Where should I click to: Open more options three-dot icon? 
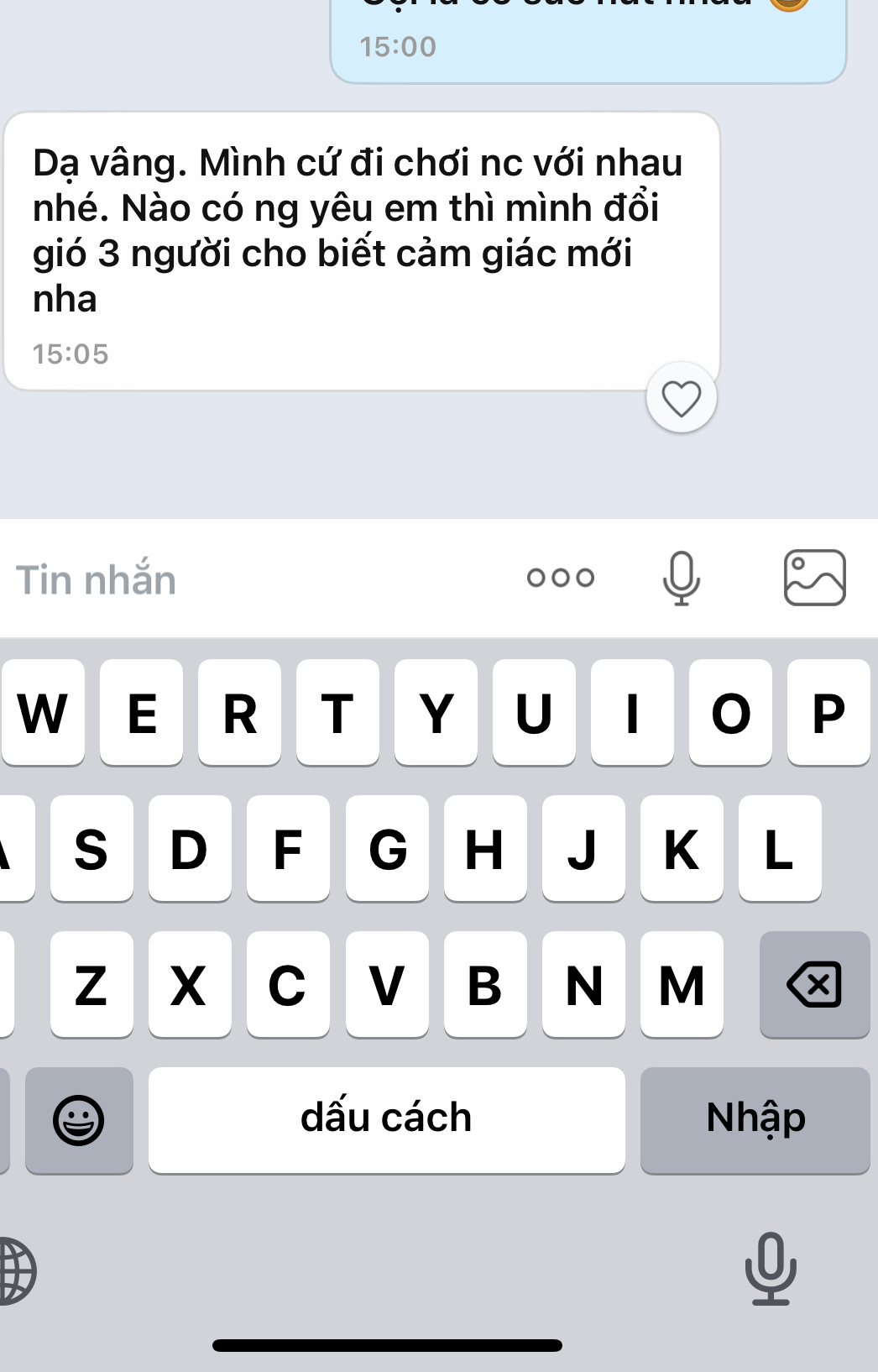point(560,578)
